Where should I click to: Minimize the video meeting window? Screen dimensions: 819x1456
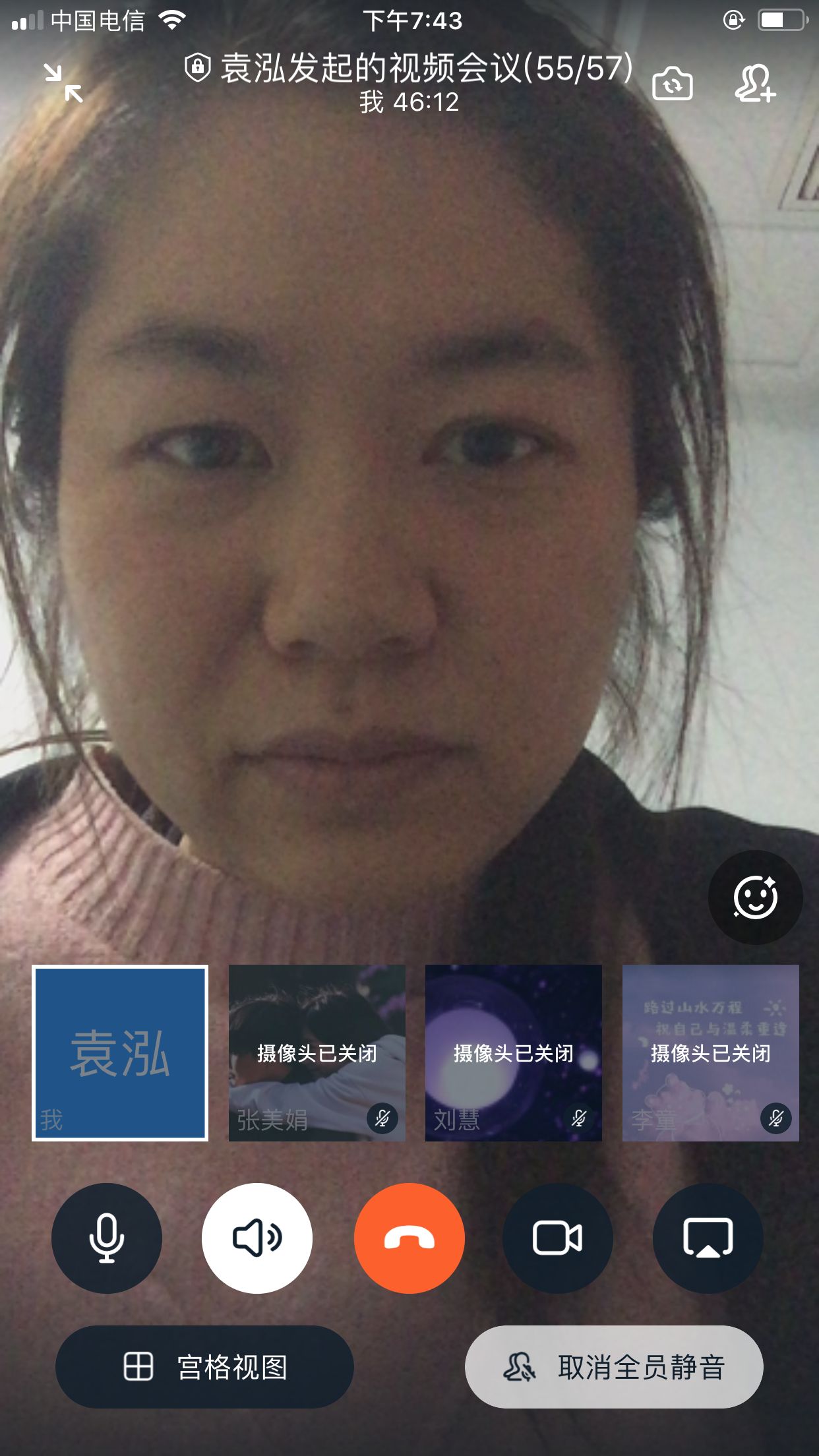coord(64,83)
